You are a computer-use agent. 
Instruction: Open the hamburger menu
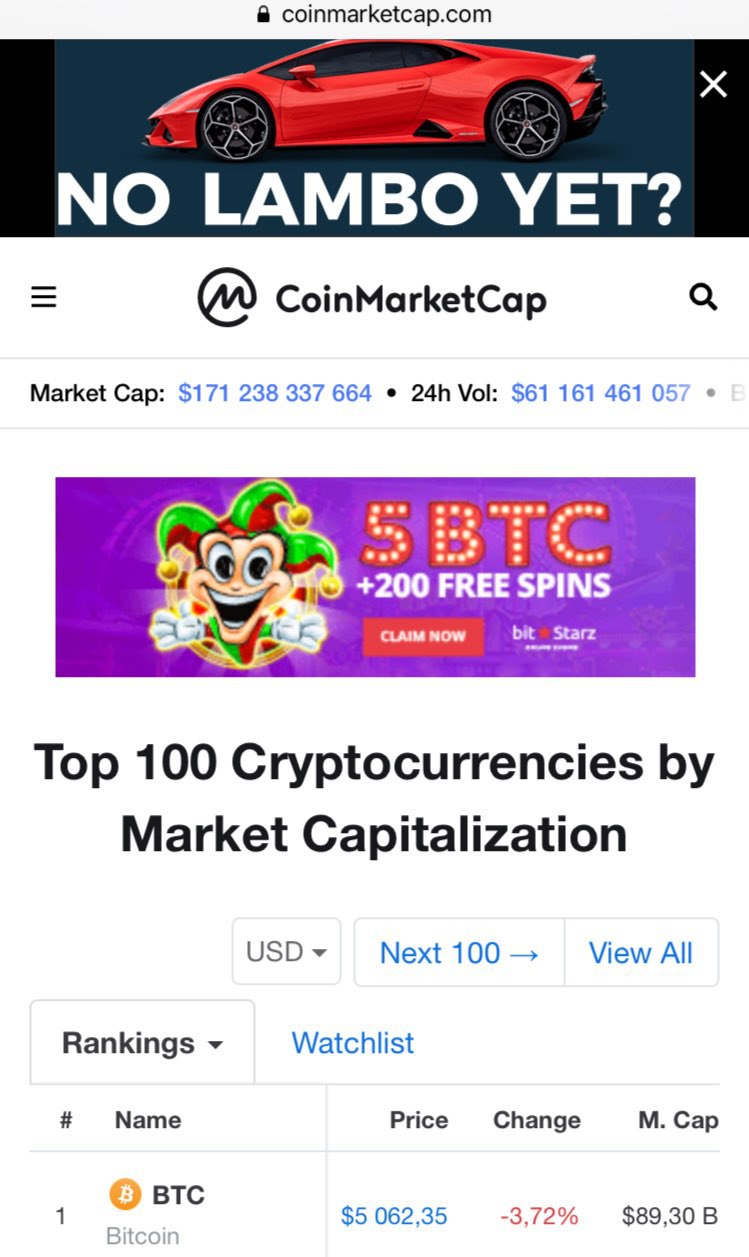pyautogui.click(x=44, y=297)
